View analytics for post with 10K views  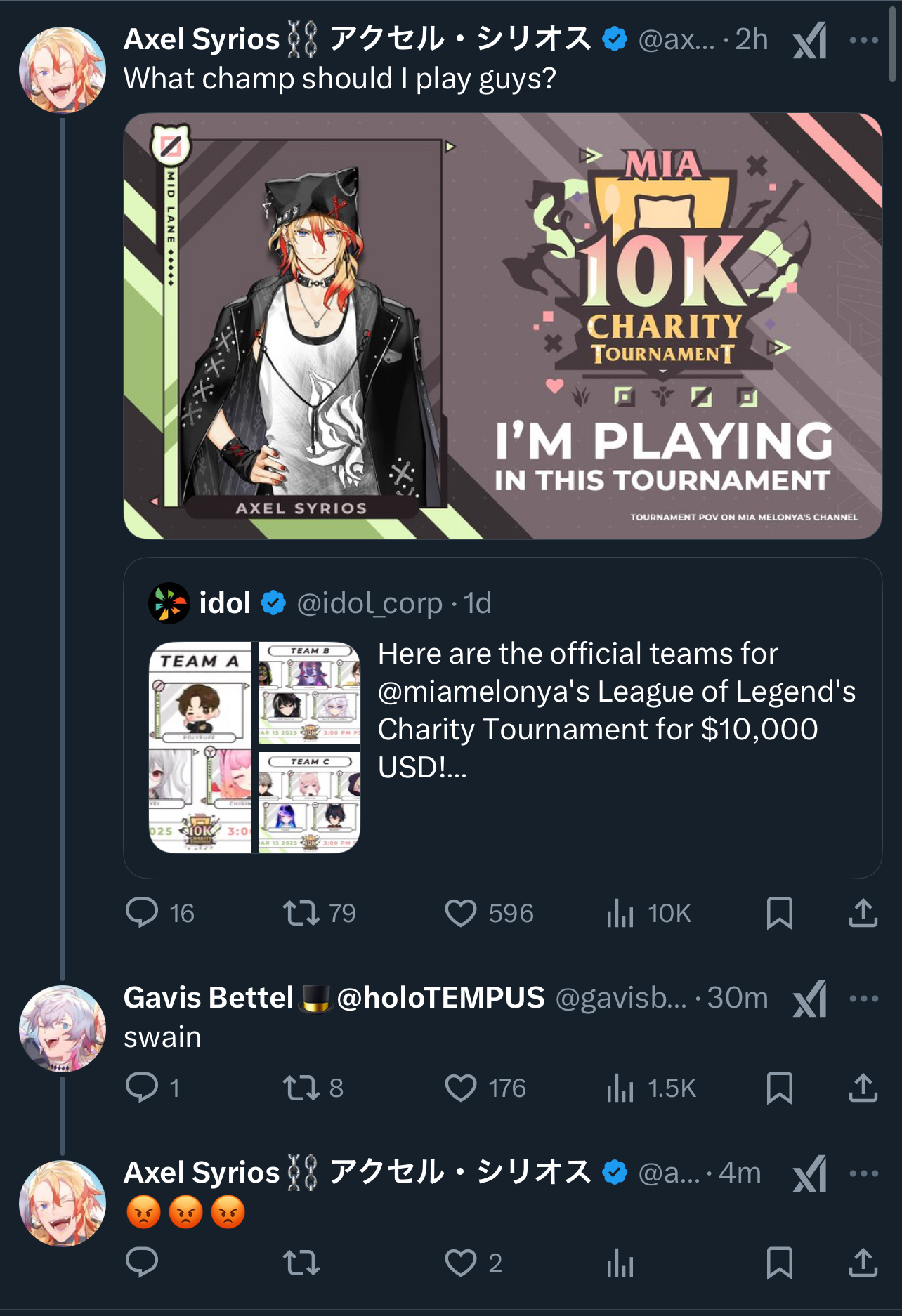click(620, 913)
